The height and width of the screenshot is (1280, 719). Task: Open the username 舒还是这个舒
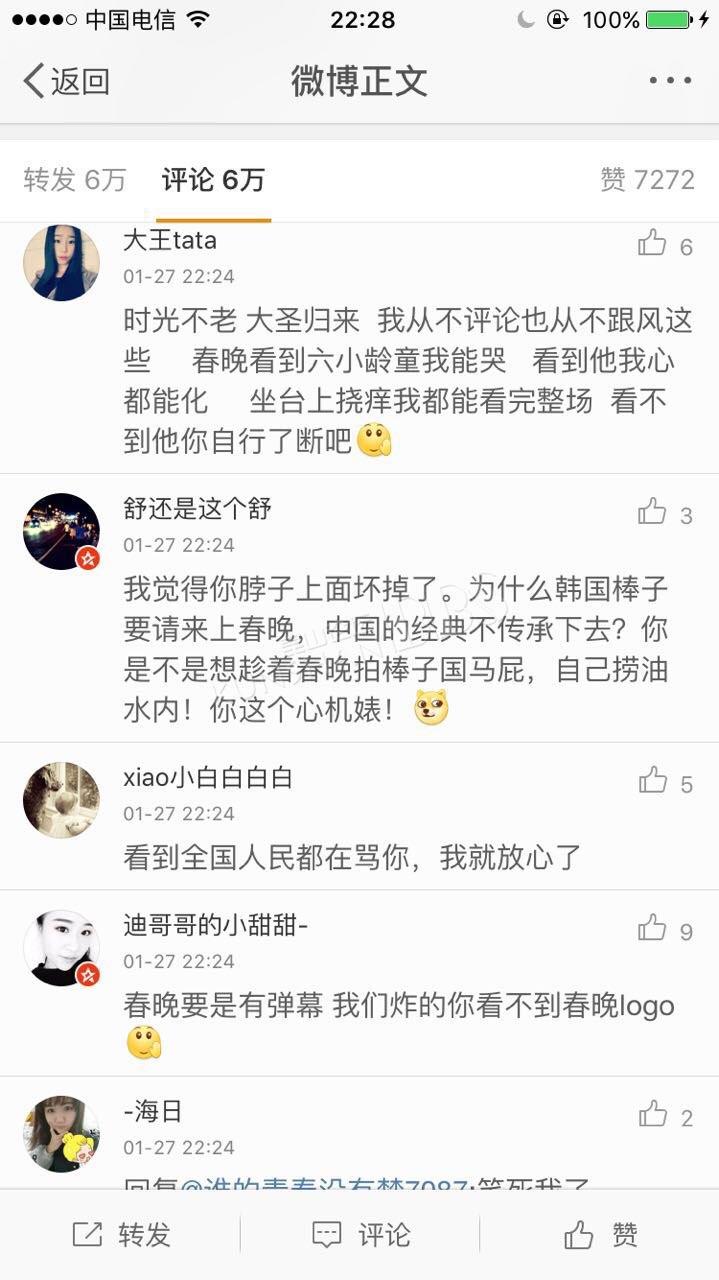tap(197, 509)
